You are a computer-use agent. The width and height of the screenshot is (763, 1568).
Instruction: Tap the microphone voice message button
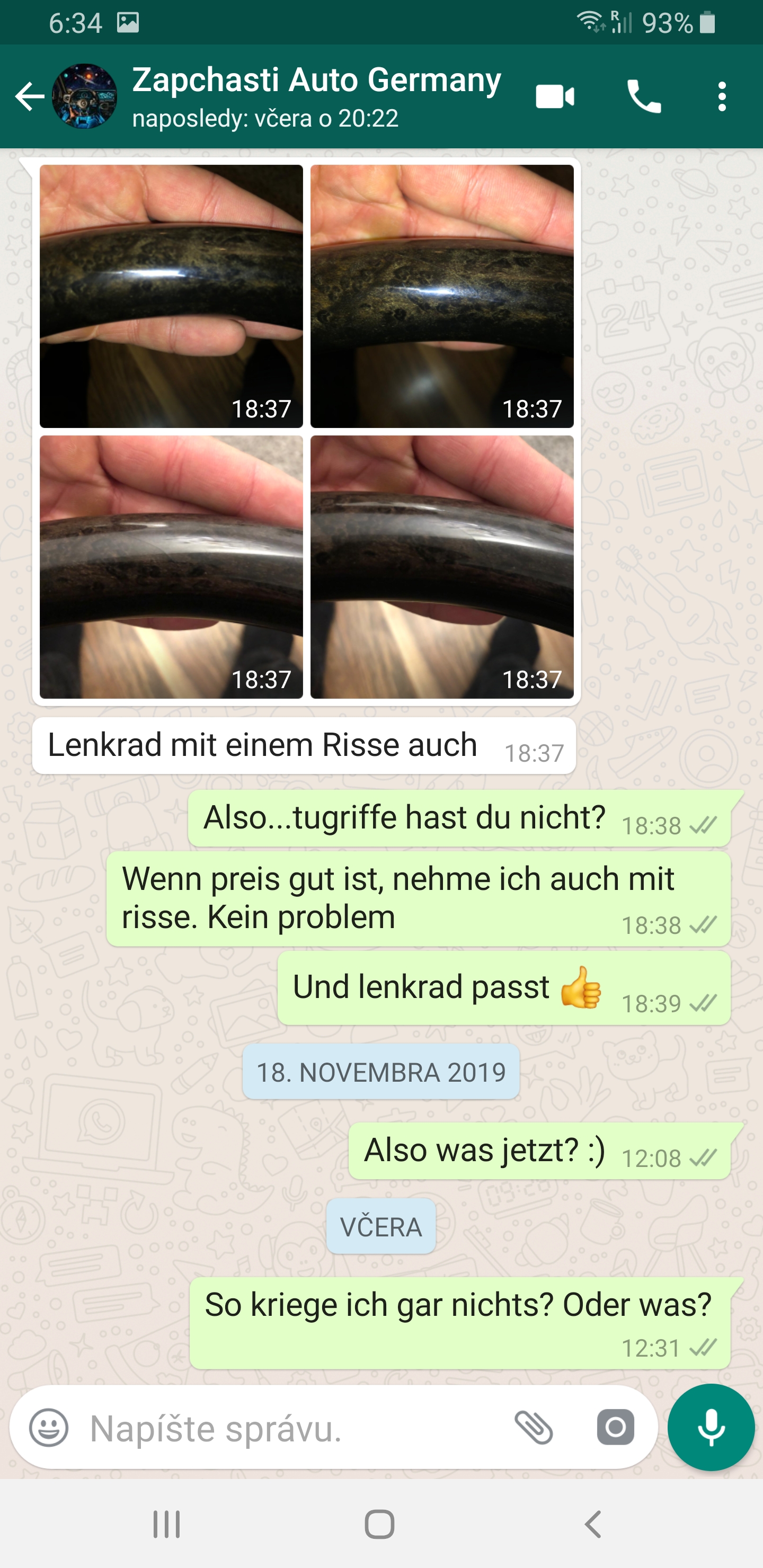[x=711, y=1428]
